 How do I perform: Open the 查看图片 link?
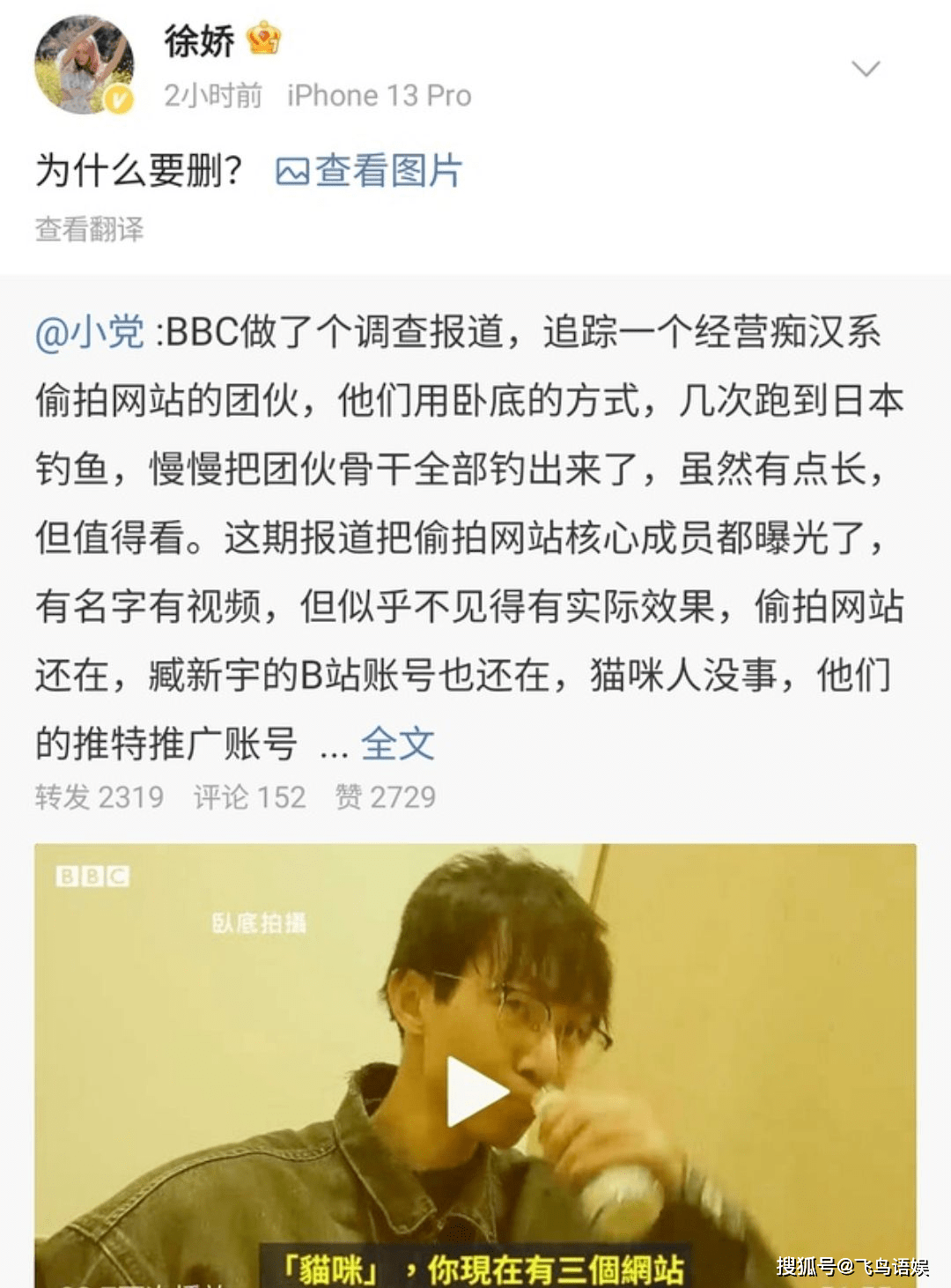[x=370, y=171]
